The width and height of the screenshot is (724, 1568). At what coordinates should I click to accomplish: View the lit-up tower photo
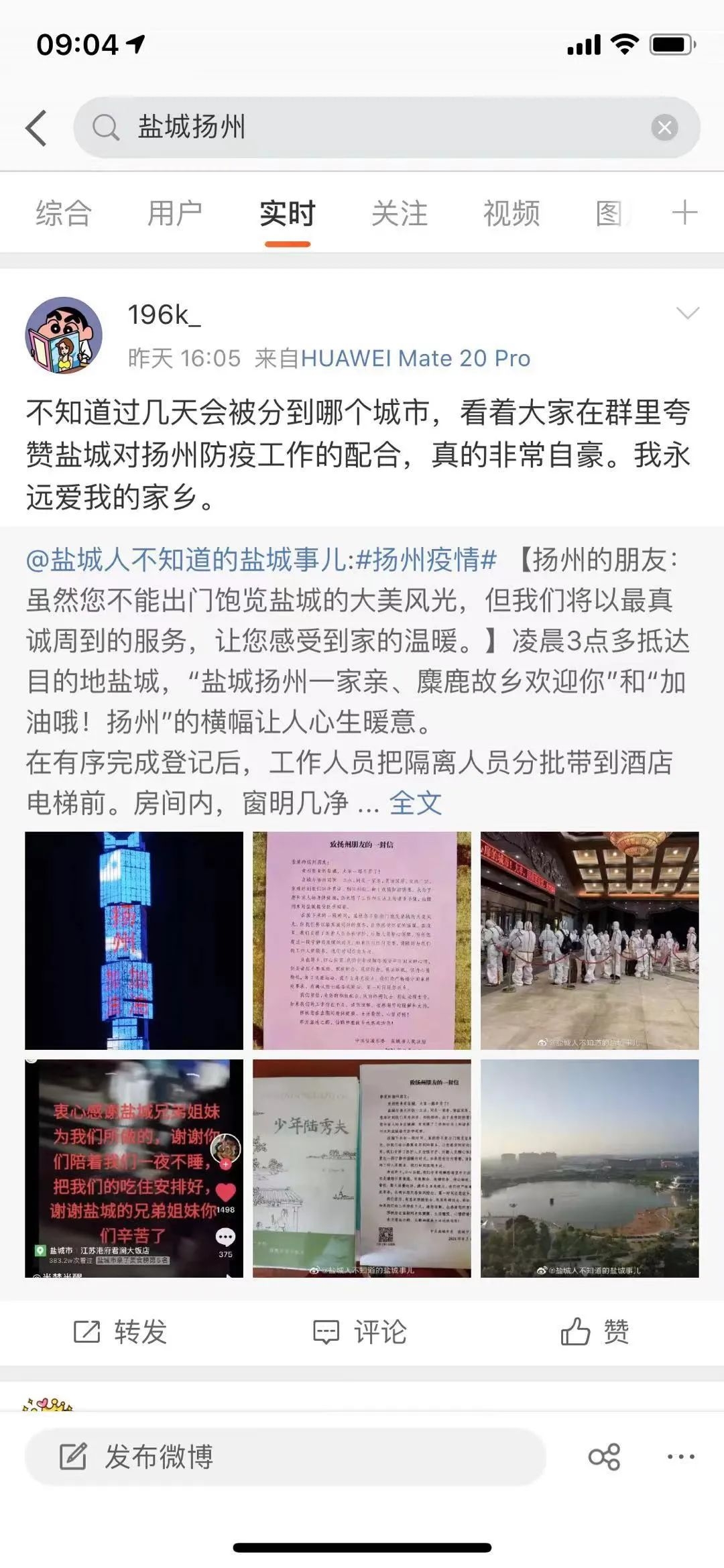(x=134, y=941)
